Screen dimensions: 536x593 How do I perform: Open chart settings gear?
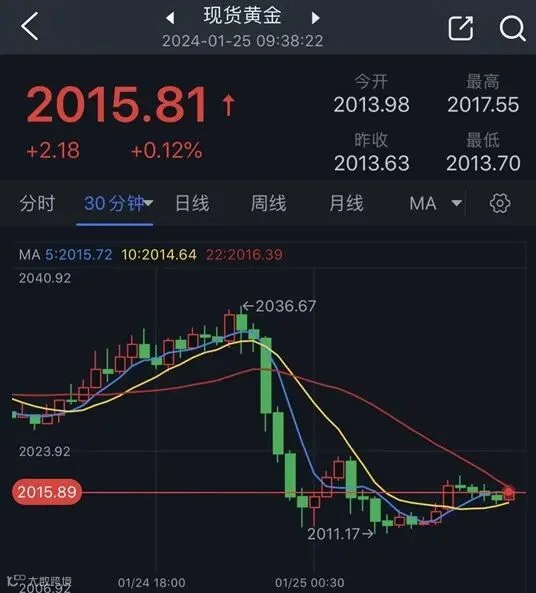(x=500, y=203)
